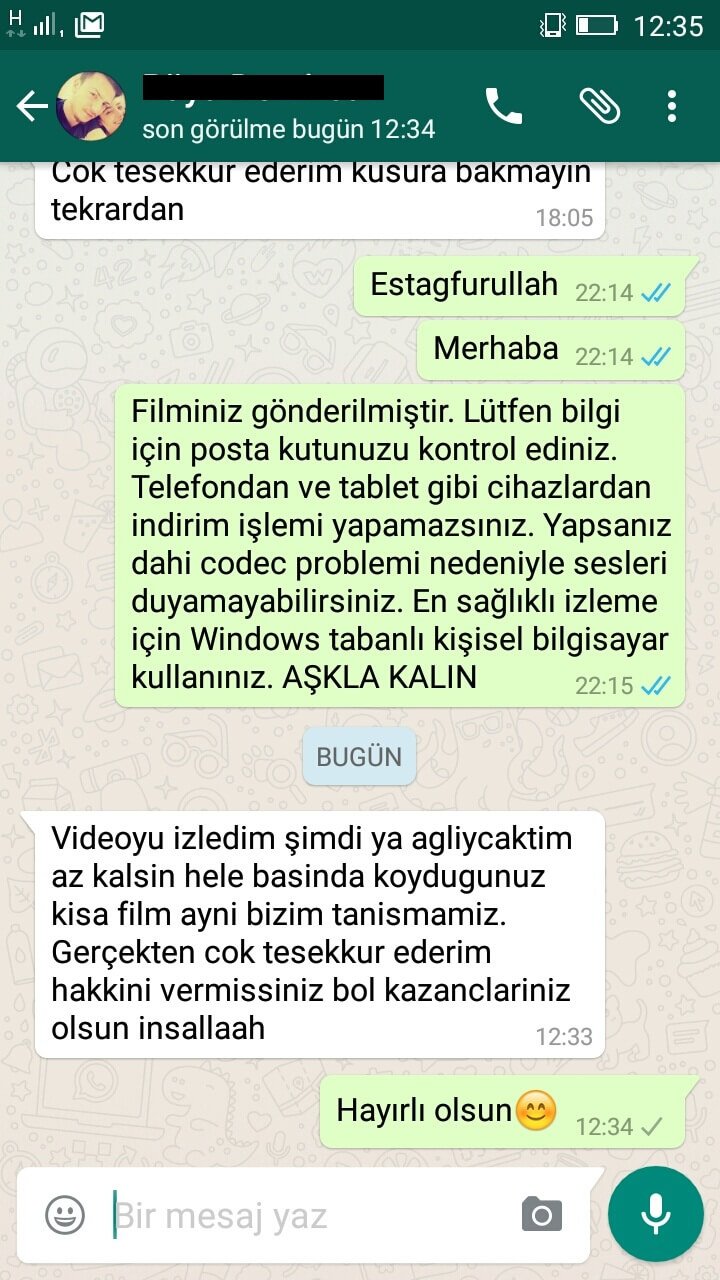Open the contact's profile picture
The image size is (720, 1280).
(91, 106)
